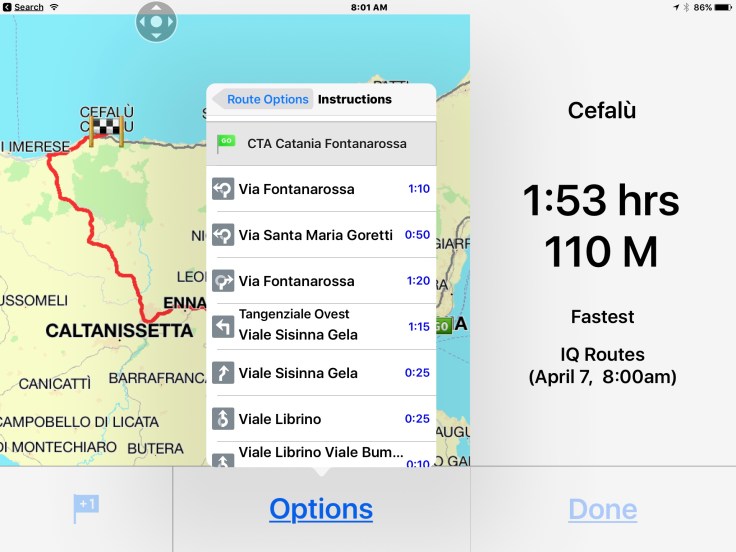
Task: Open Viale Librino instruction at 0:25
Action: [321, 419]
